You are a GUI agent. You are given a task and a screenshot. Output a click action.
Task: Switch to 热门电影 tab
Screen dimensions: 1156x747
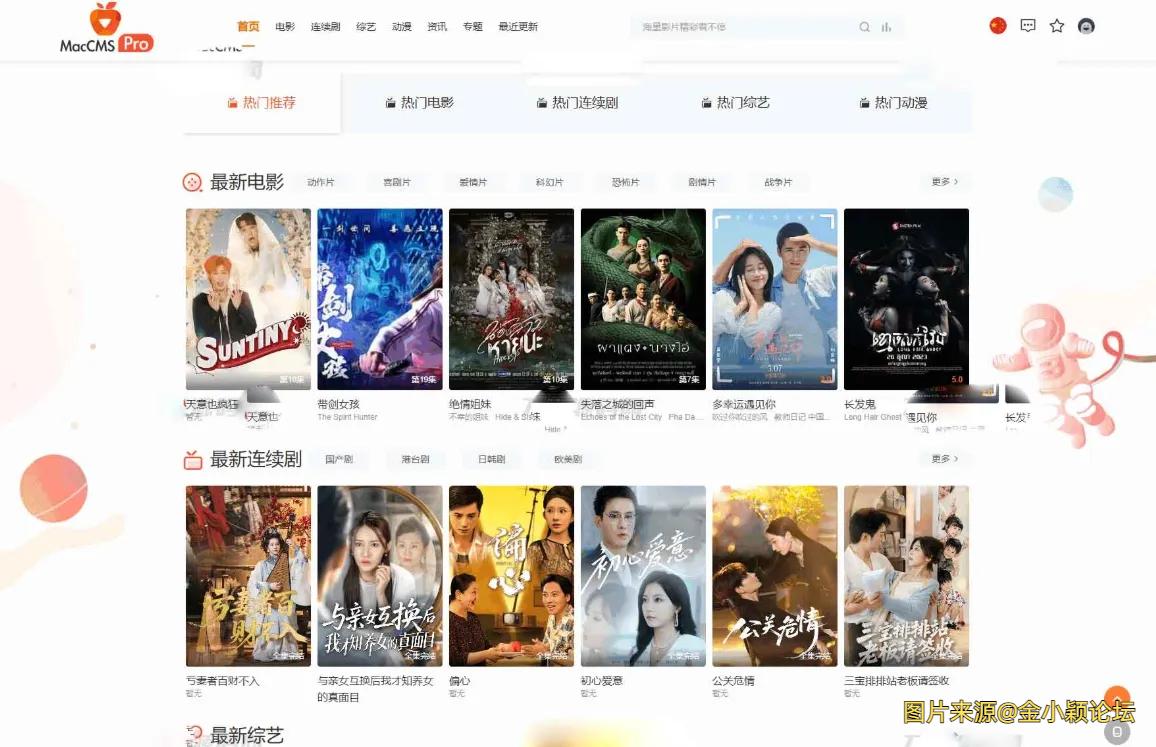click(419, 103)
